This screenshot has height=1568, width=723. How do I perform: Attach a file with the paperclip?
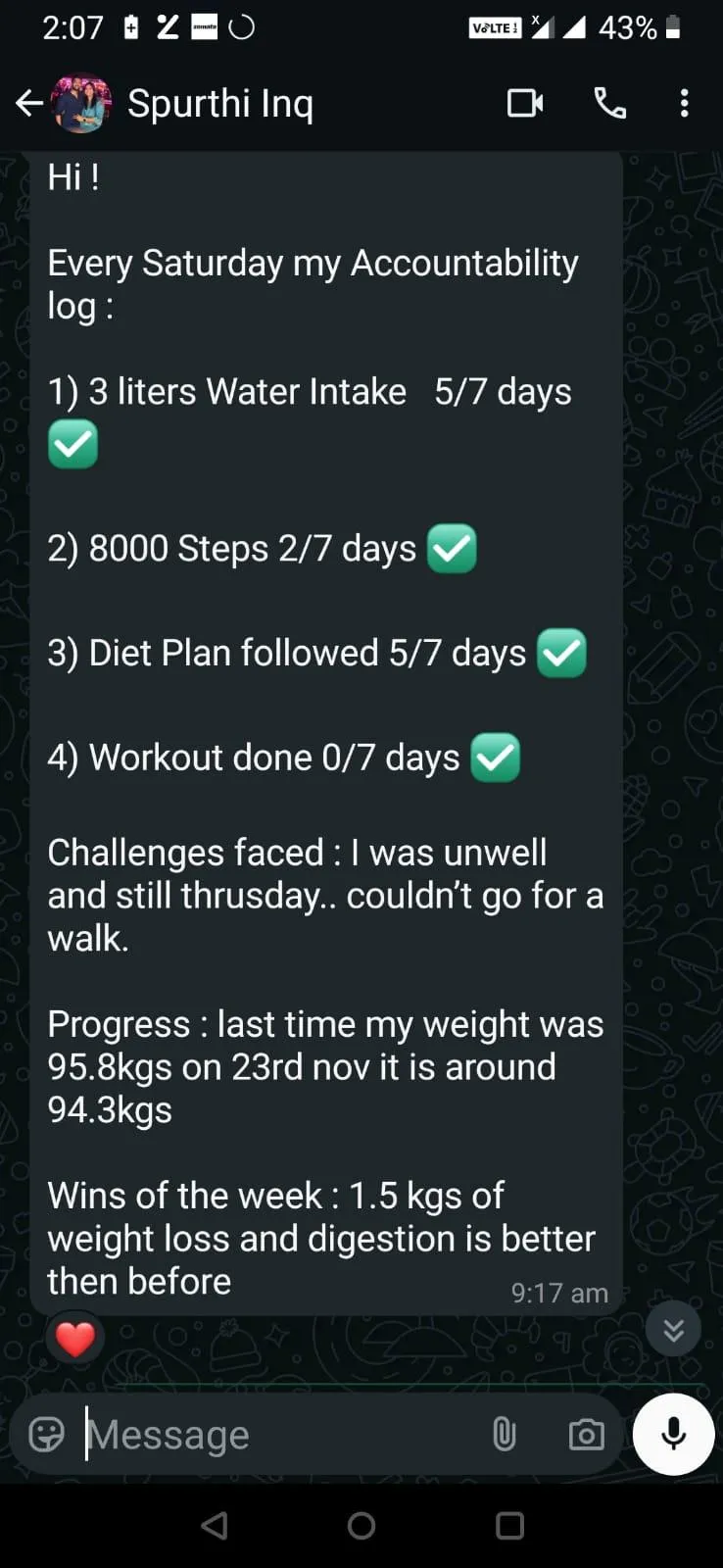(x=504, y=1435)
